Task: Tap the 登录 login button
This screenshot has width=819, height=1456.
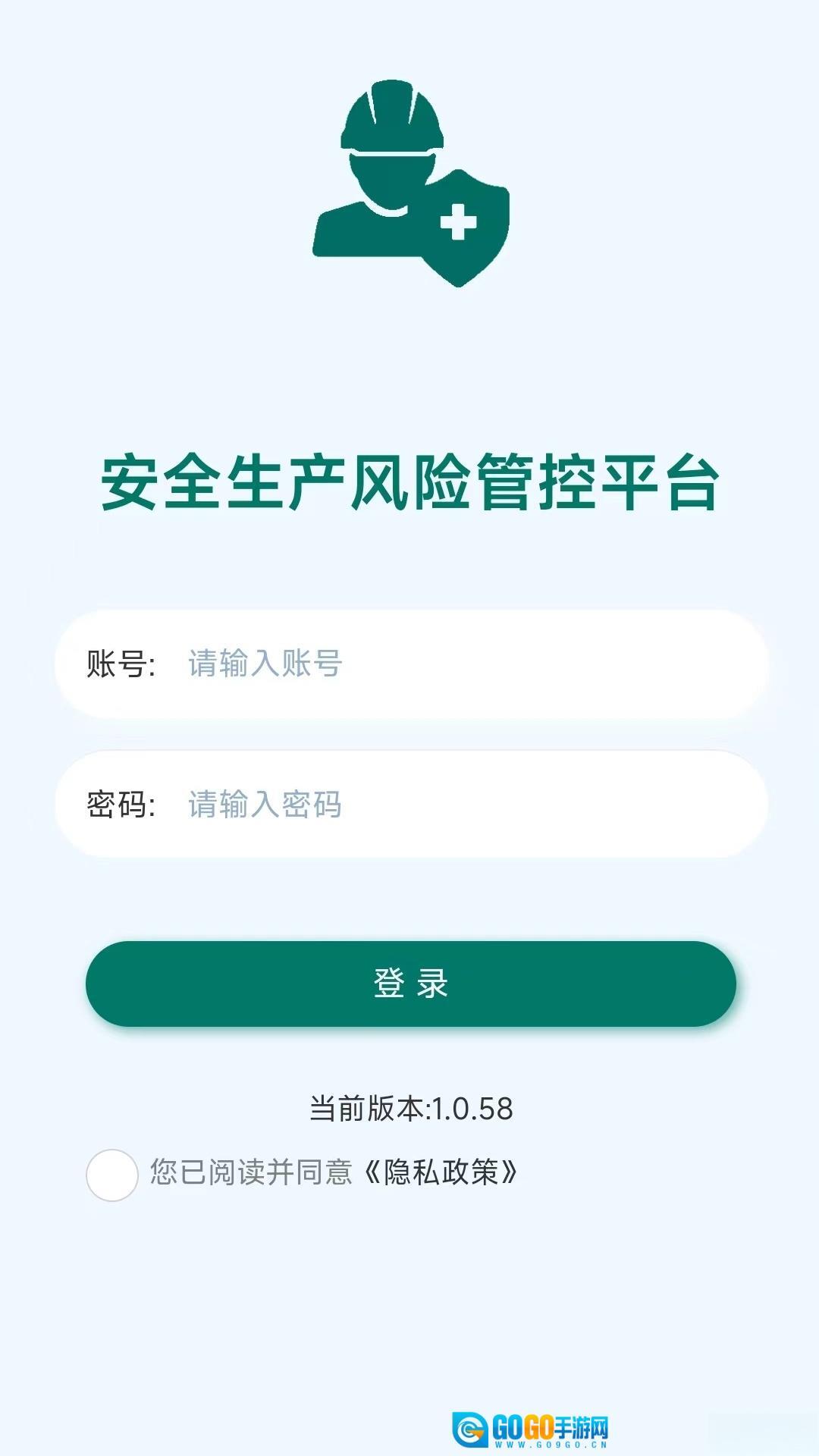Action: 410,984
